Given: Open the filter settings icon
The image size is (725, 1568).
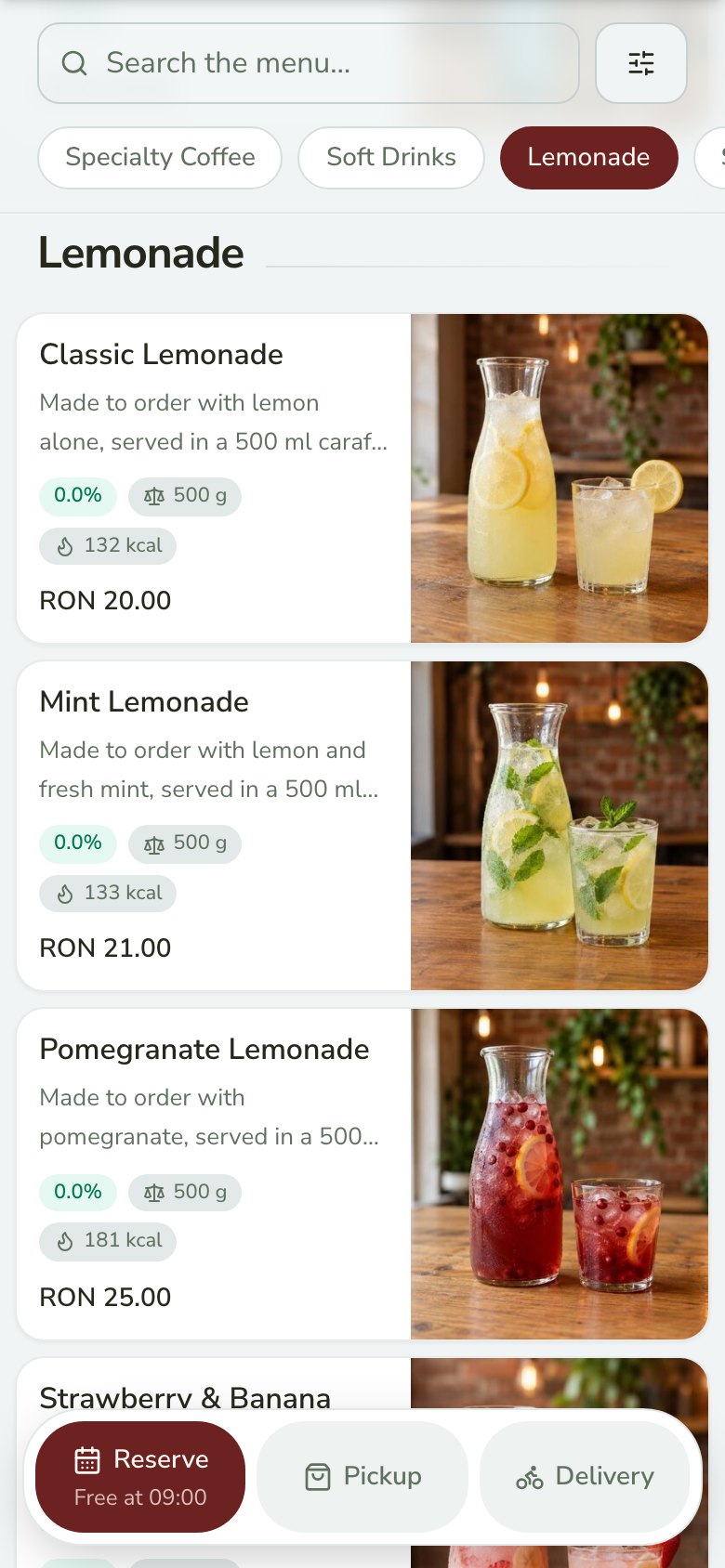Looking at the screenshot, I should (641, 63).
